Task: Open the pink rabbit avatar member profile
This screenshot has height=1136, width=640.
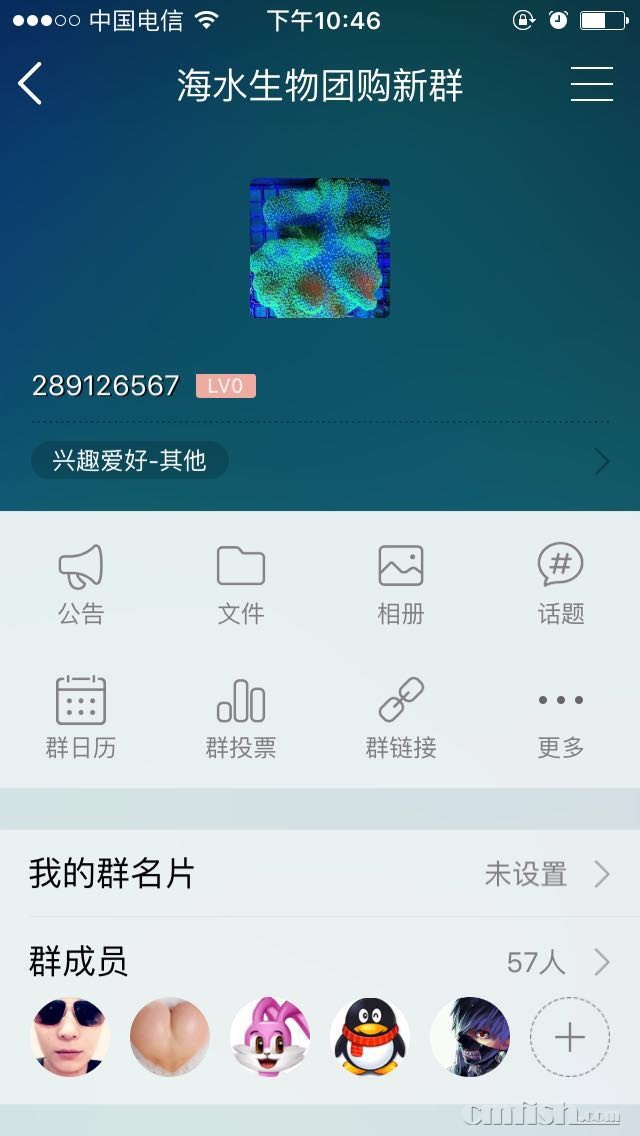Action: (x=270, y=1037)
